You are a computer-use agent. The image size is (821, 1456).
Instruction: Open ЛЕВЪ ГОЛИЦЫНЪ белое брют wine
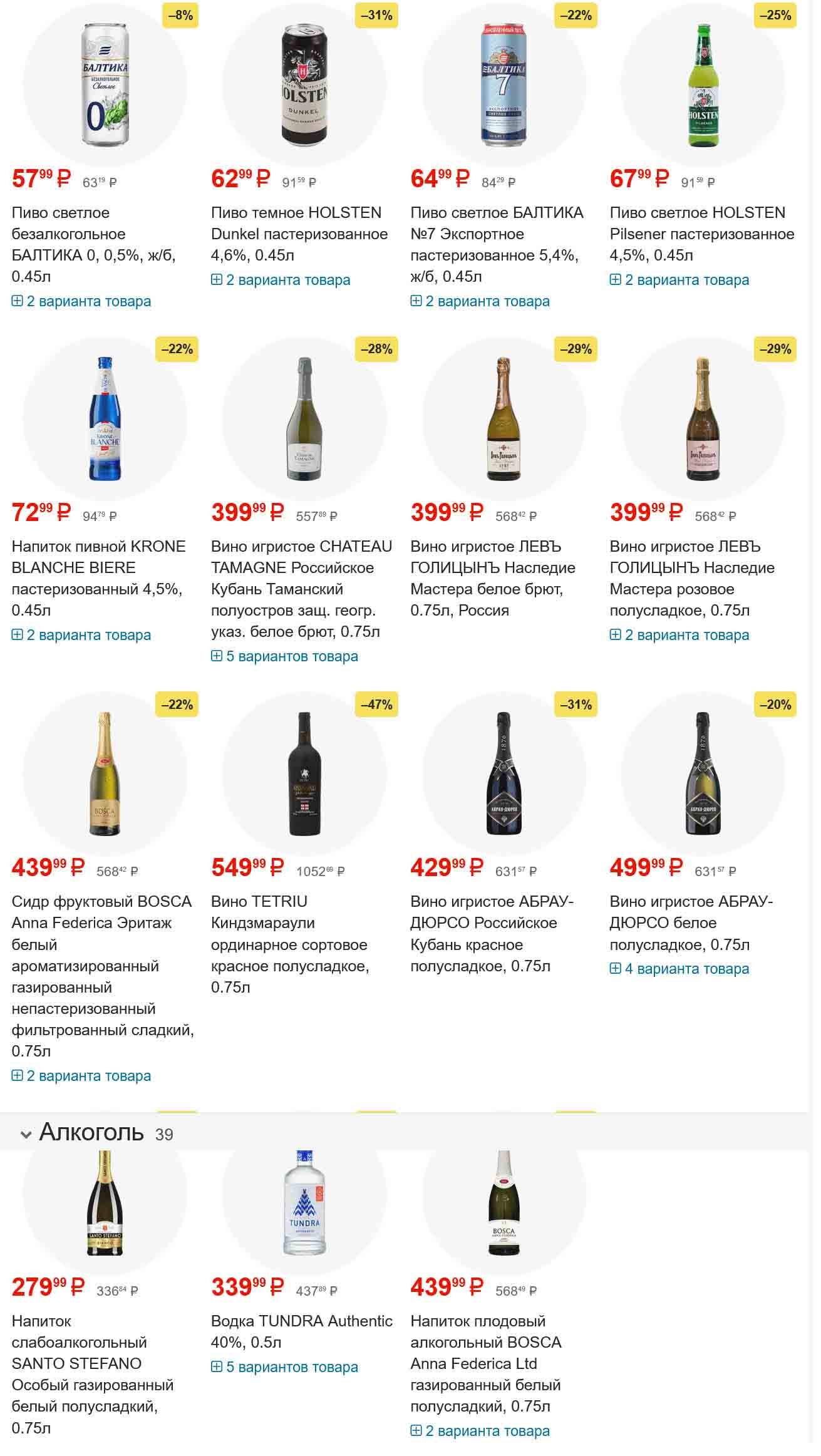pos(492,577)
